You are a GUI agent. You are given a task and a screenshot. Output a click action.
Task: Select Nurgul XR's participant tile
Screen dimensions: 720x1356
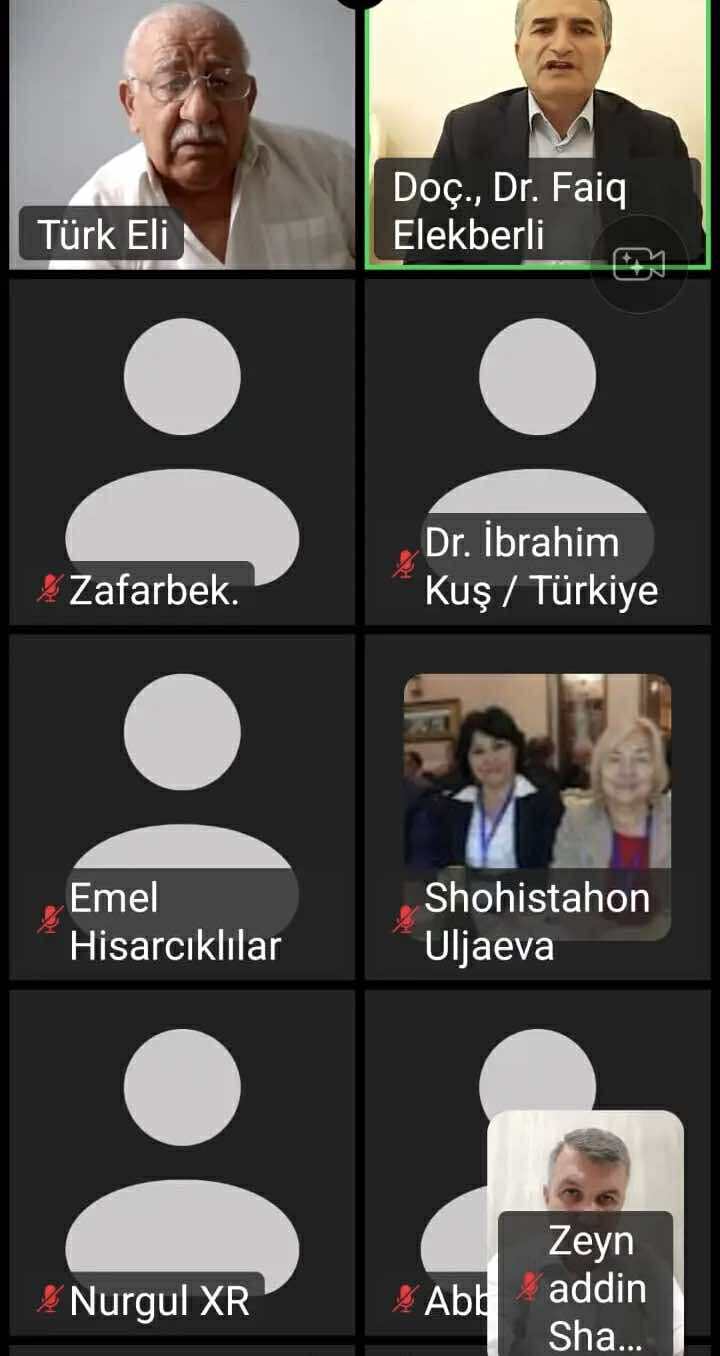point(182,1162)
